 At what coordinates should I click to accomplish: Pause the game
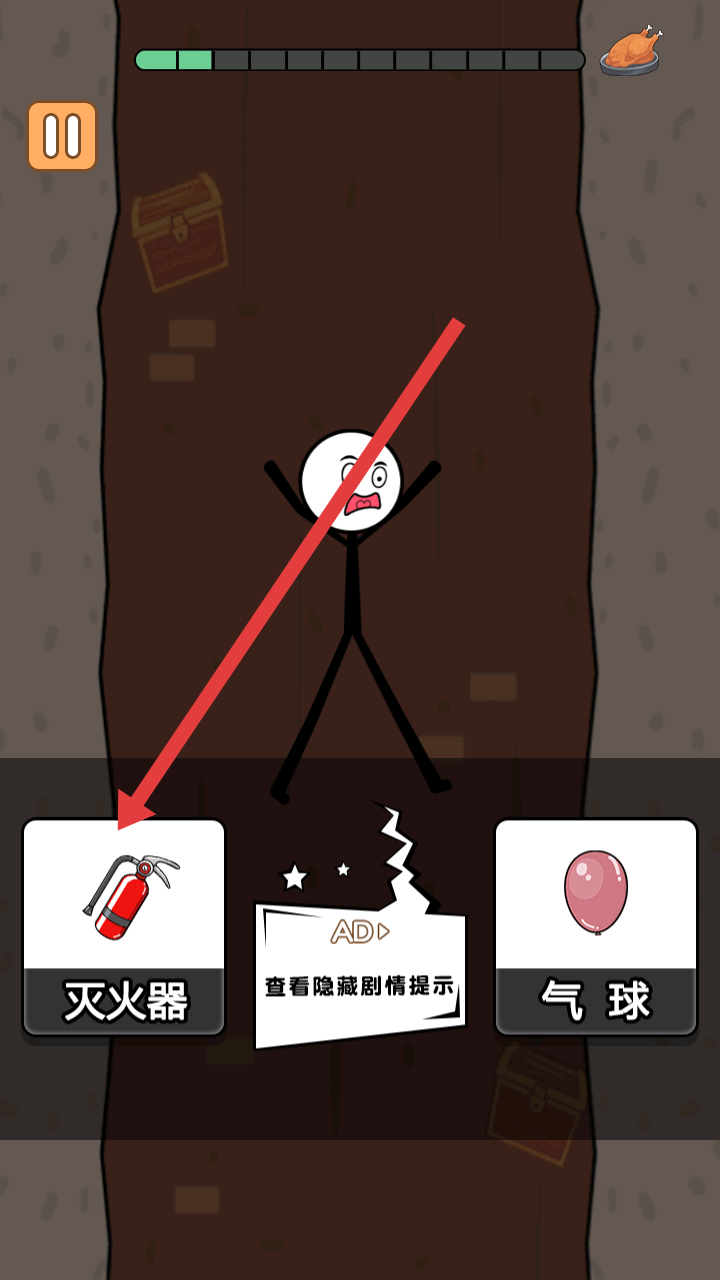(x=62, y=136)
